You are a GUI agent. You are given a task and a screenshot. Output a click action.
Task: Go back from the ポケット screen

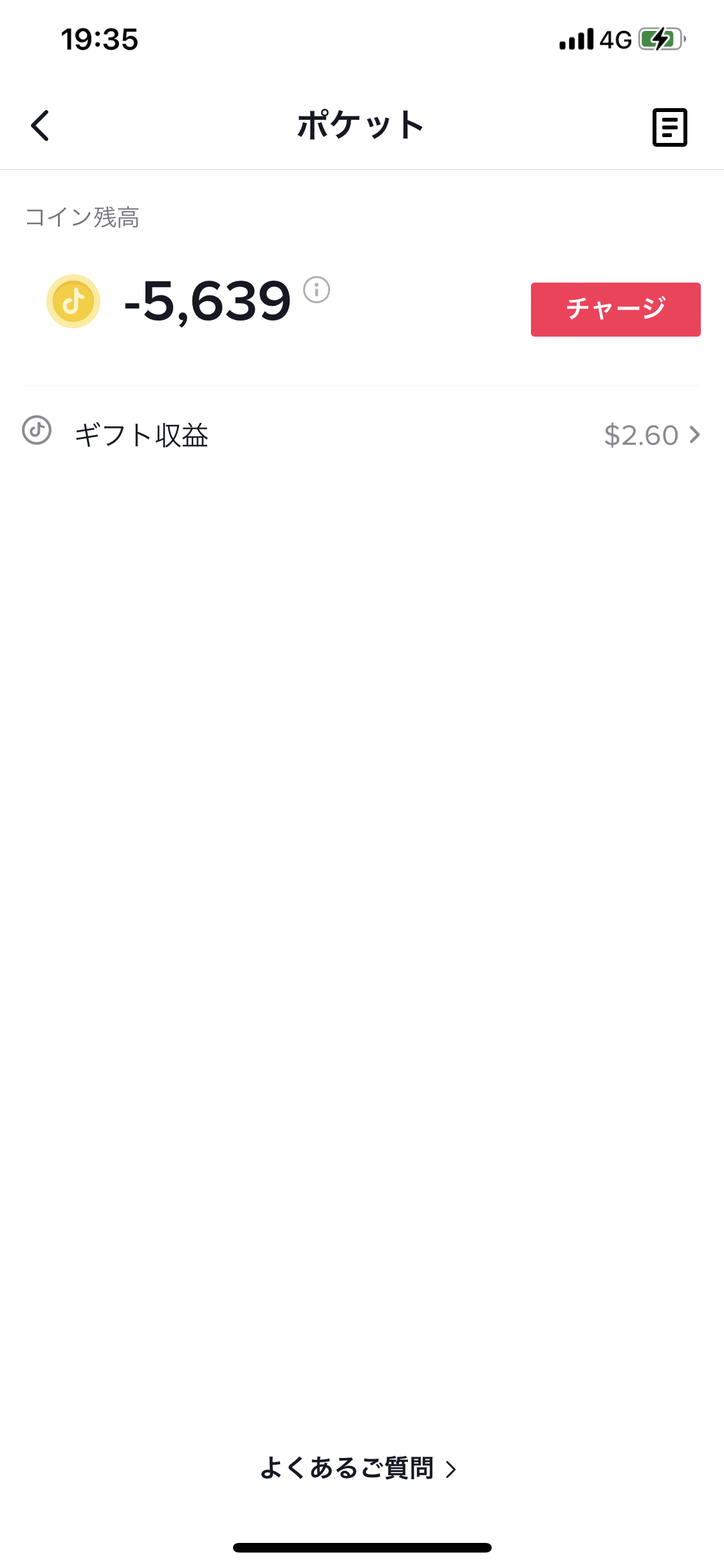40,125
